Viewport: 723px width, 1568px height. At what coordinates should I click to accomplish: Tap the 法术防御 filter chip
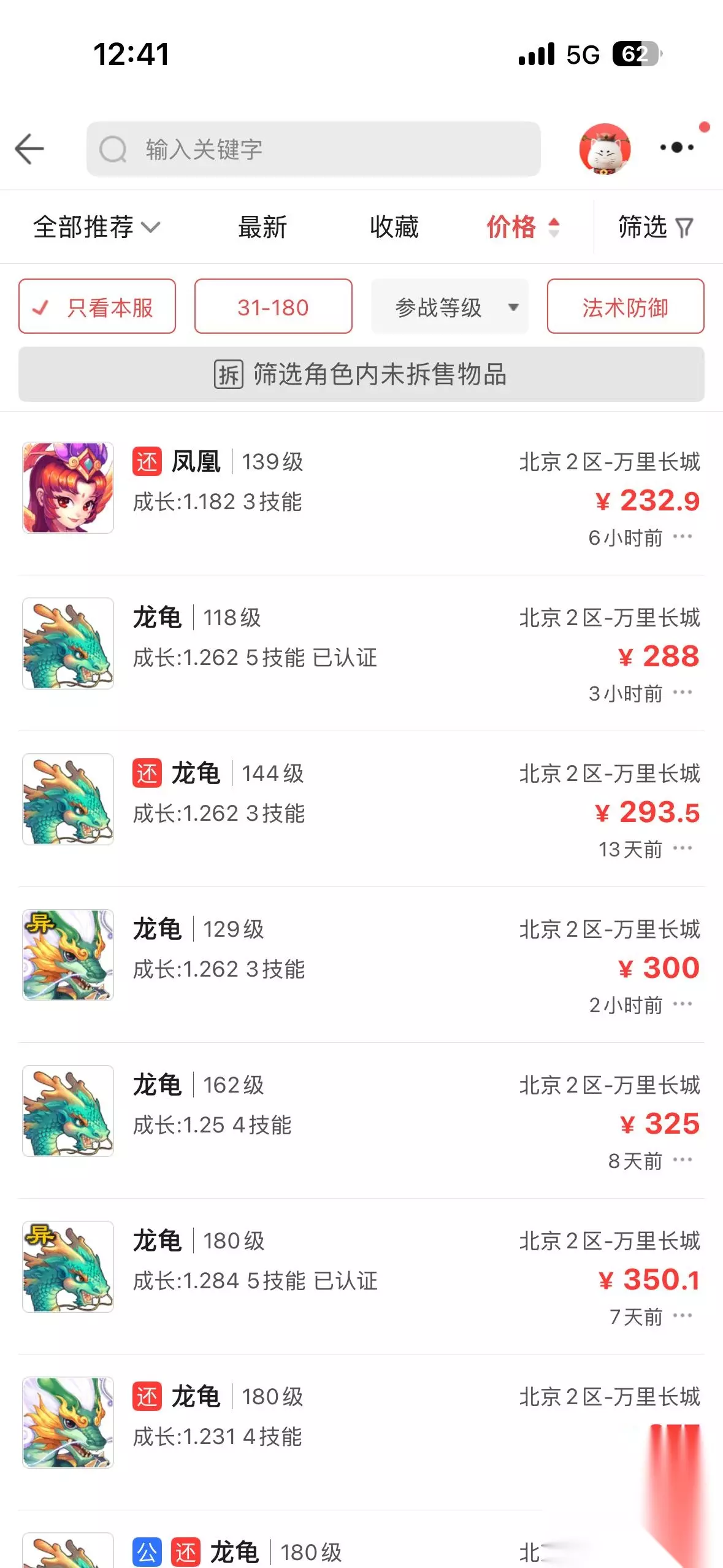tap(625, 306)
